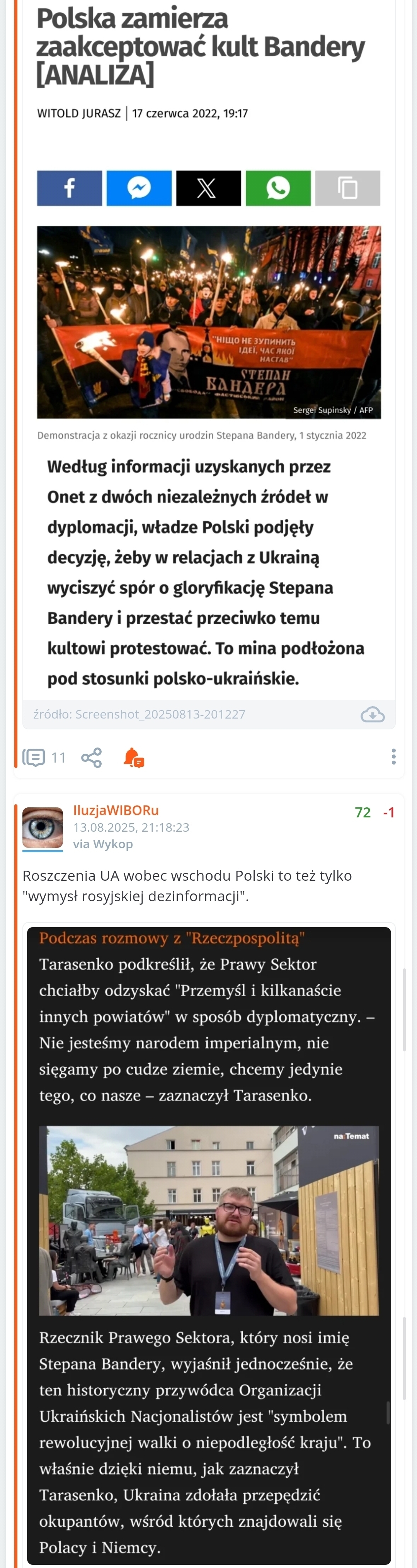The width and height of the screenshot is (417, 1568).
Task: Download the attached image via cloud icon
Action: tap(372, 714)
